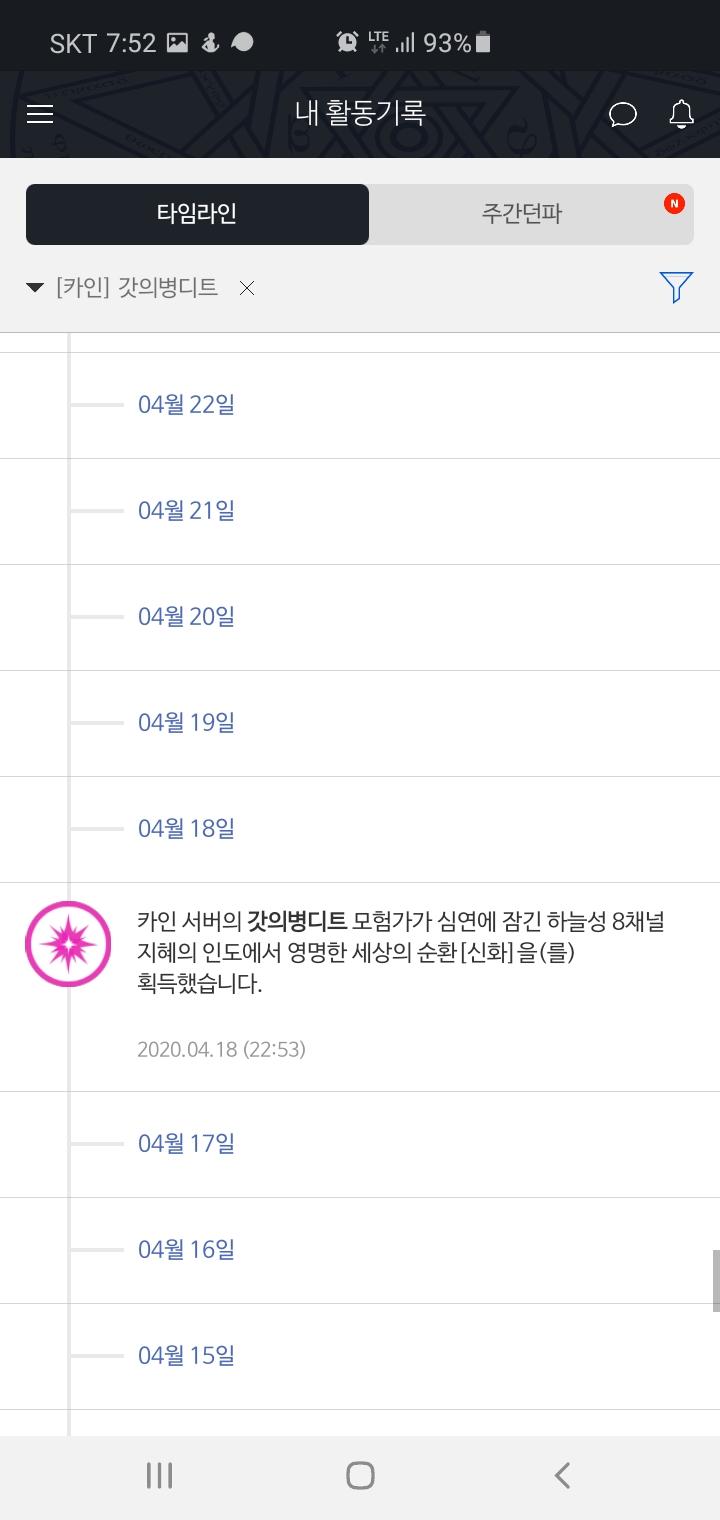Viewport: 720px width, 1520px height.
Task: Open the 04월 16일 date row
Action: pos(360,1250)
